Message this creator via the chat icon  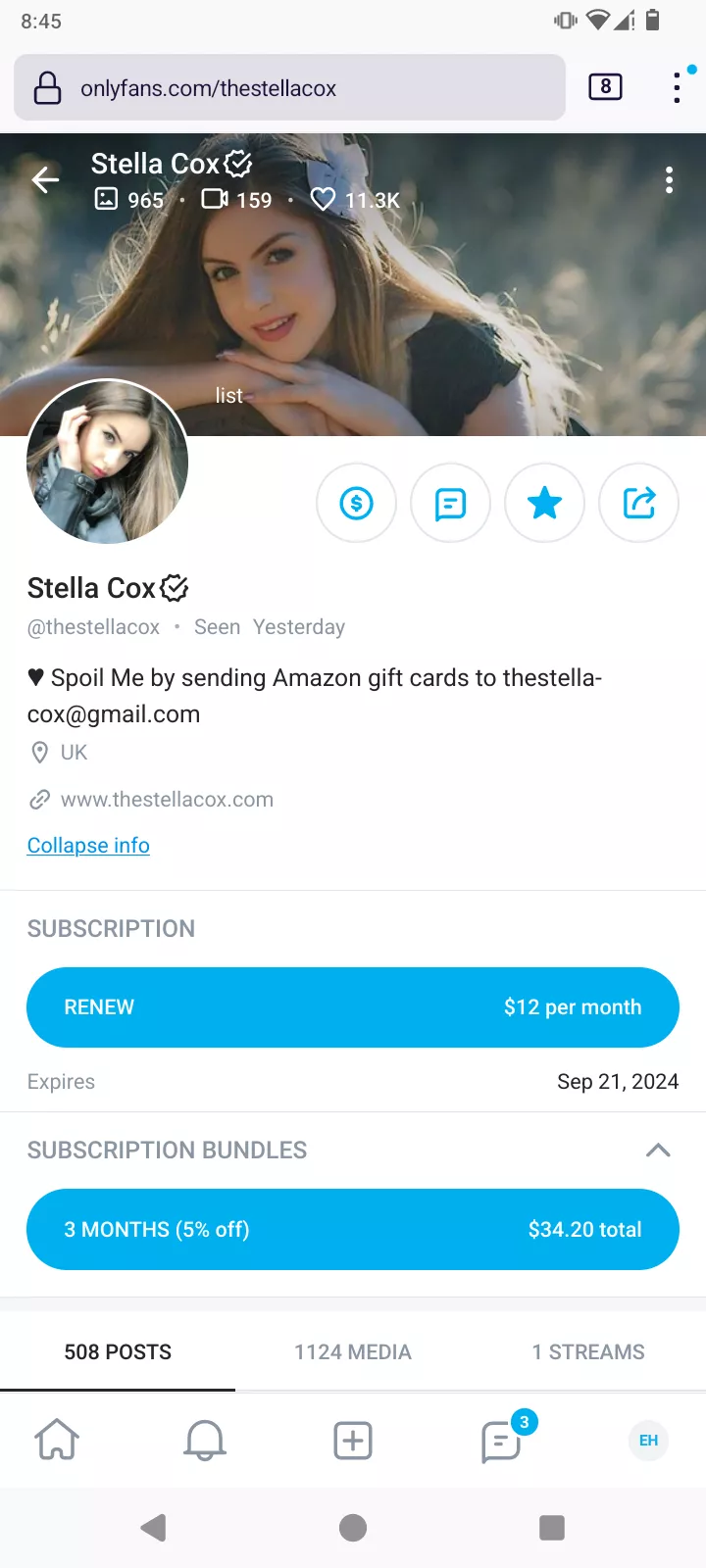(450, 504)
